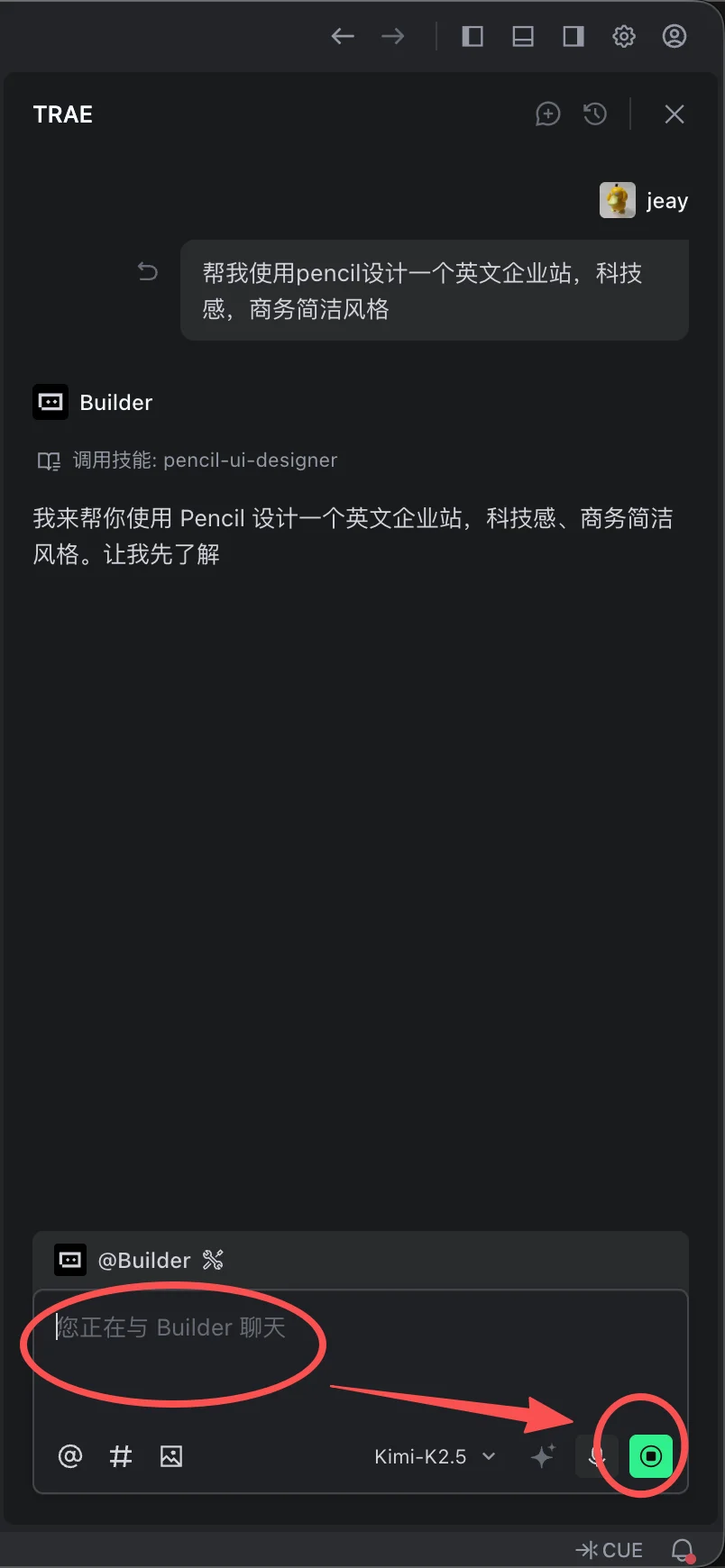Toggle the right sidebar panel
The width and height of the screenshot is (725, 1568).
point(574,36)
